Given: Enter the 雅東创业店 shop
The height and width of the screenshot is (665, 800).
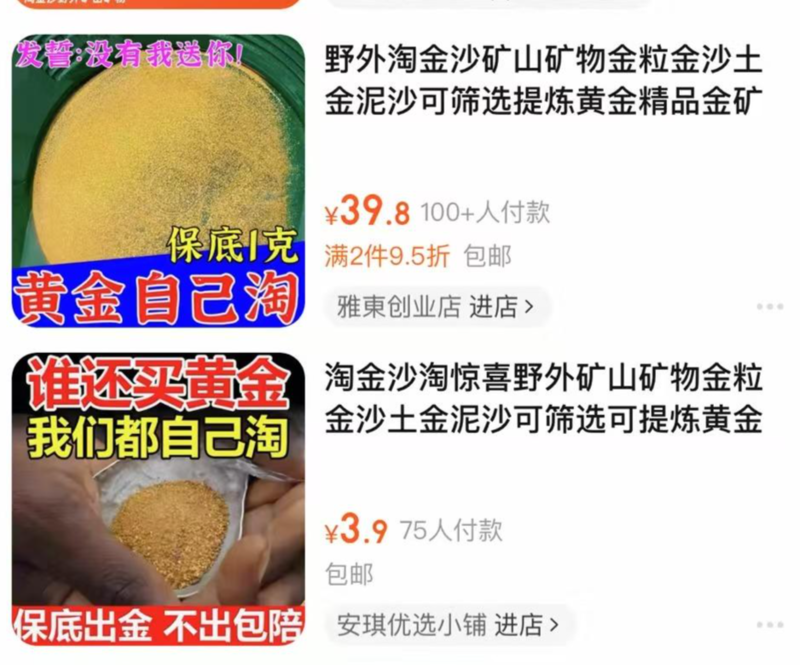Looking at the screenshot, I should click(436, 306).
